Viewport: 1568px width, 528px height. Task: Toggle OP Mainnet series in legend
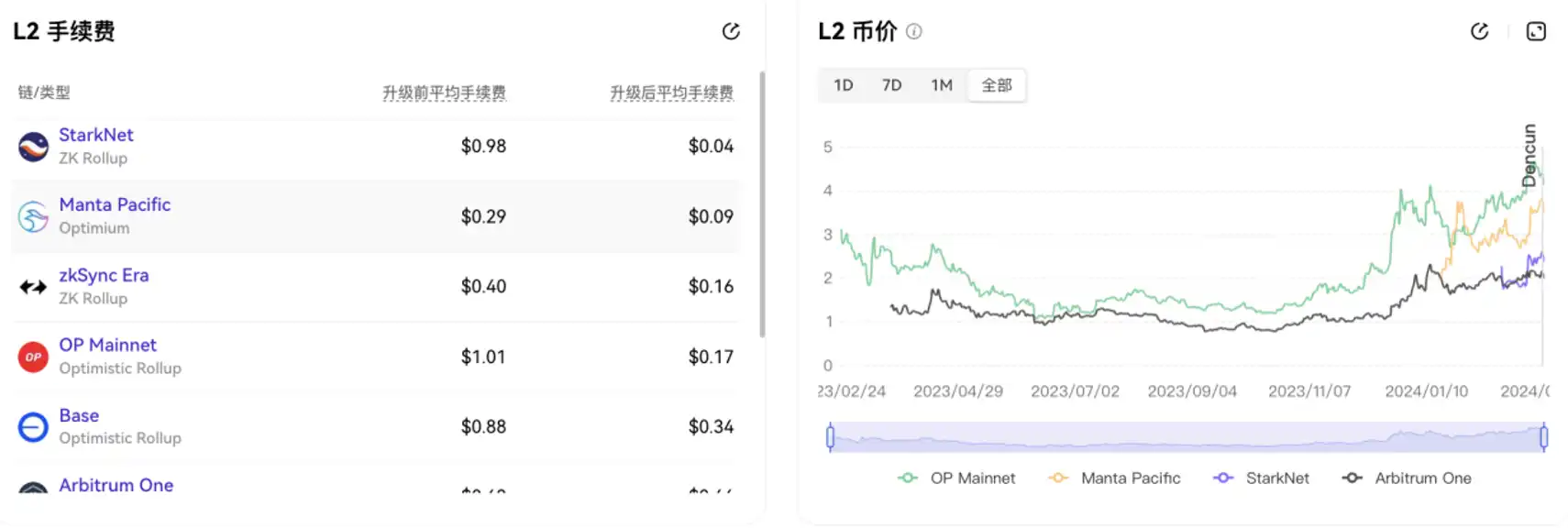tap(958, 478)
